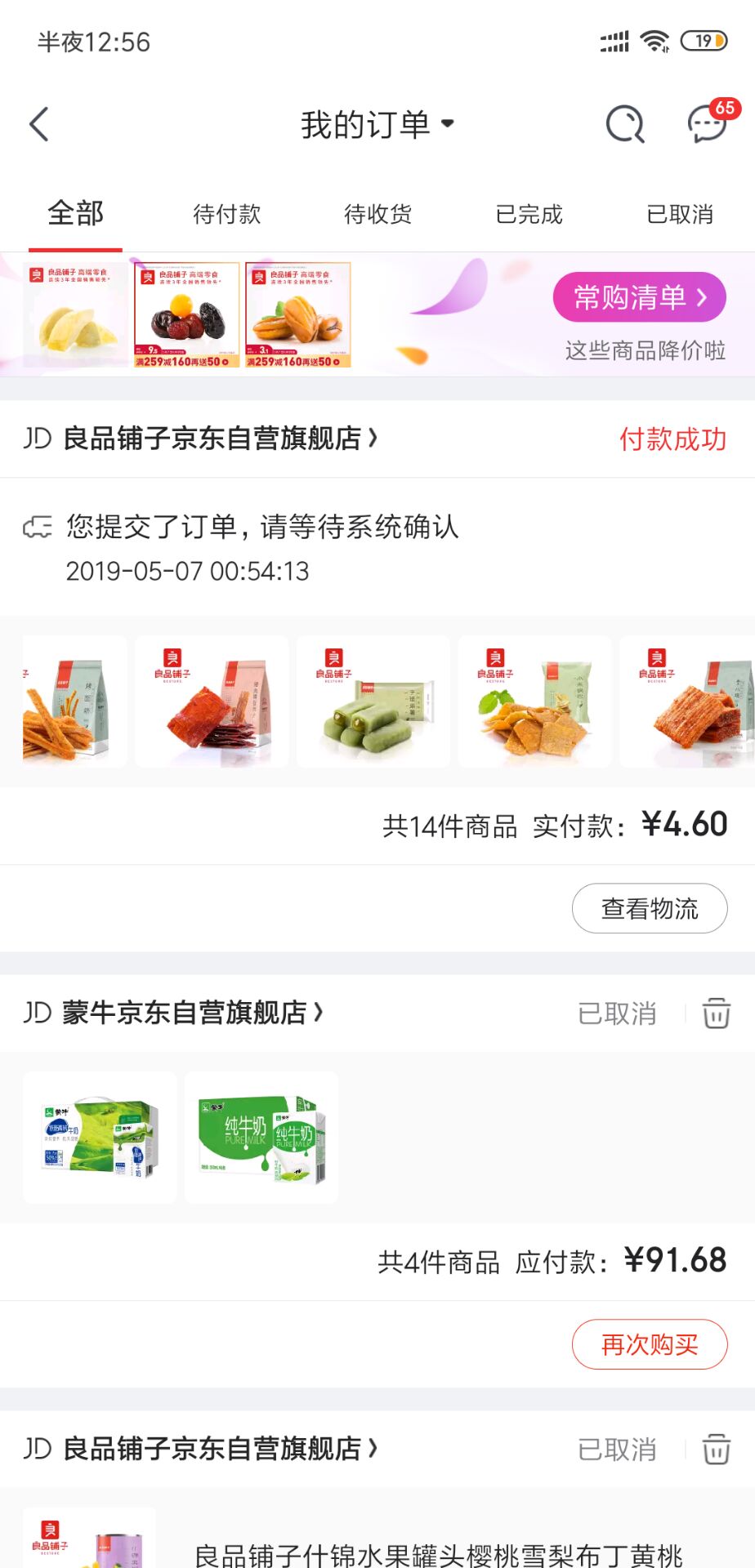Screen dimensions: 755x1568
Task: Tap the JD logo beside 良品铺子京东自营旗舰店
Action: [x=38, y=439]
